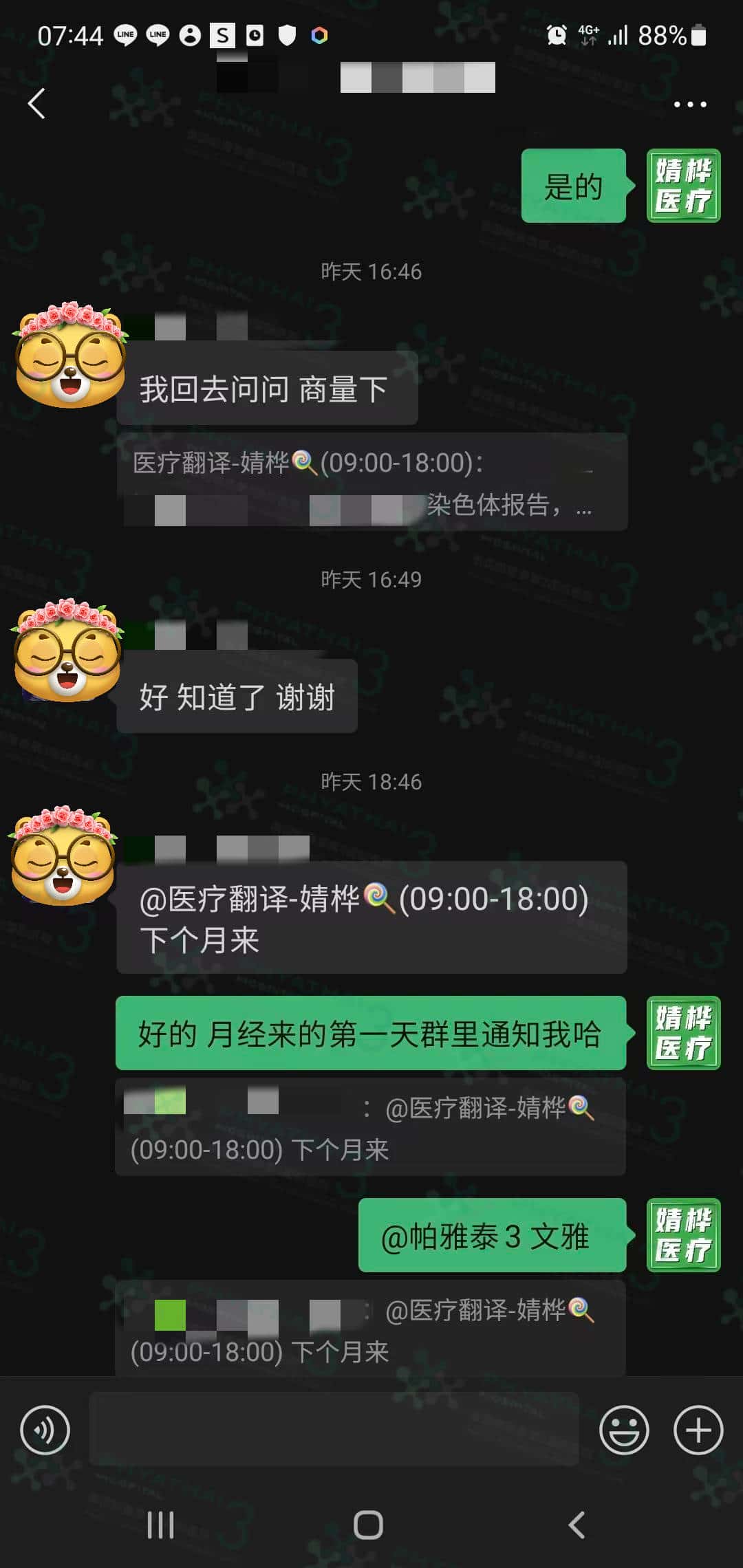
Task: Switch to voice message input
Action: click(x=45, y=1430)
